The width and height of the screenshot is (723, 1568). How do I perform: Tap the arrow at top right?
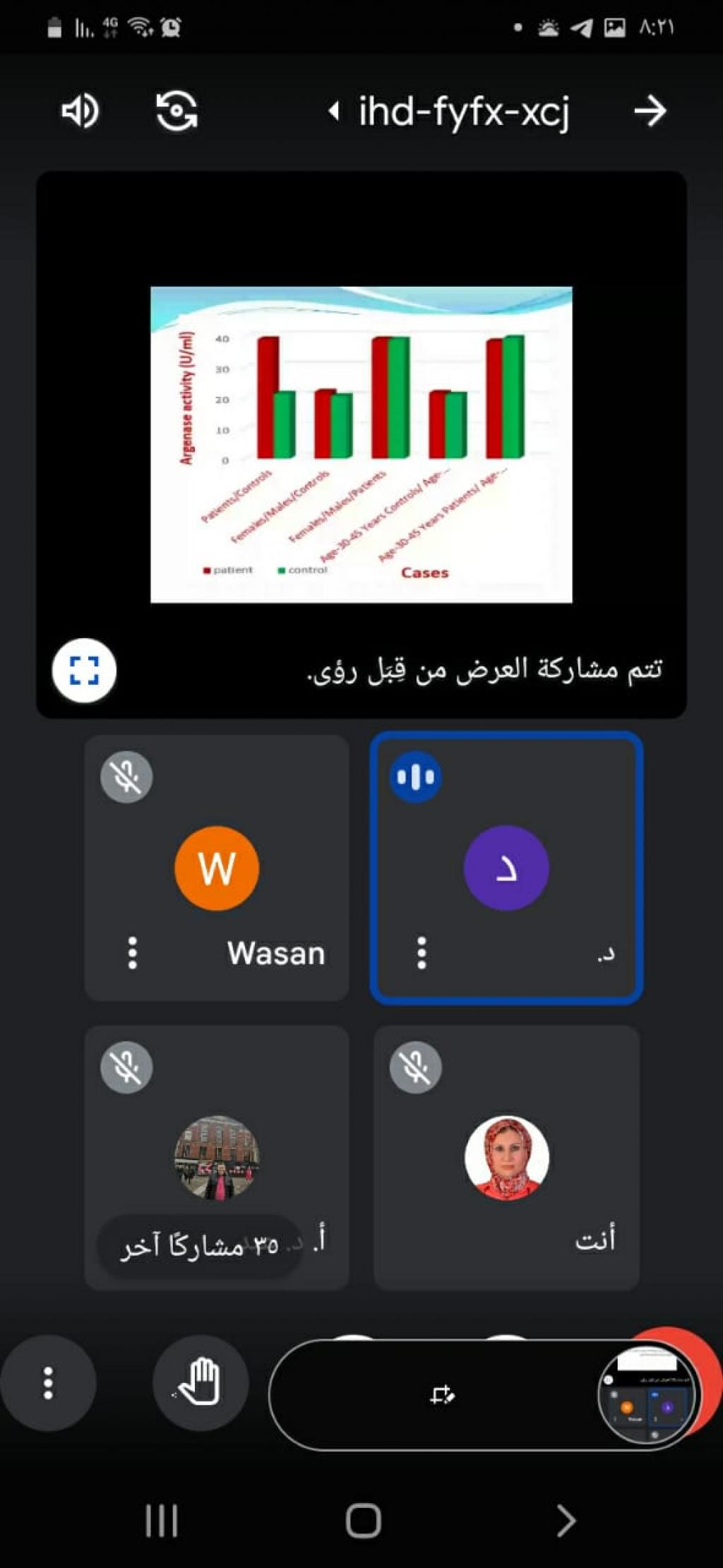649,111
